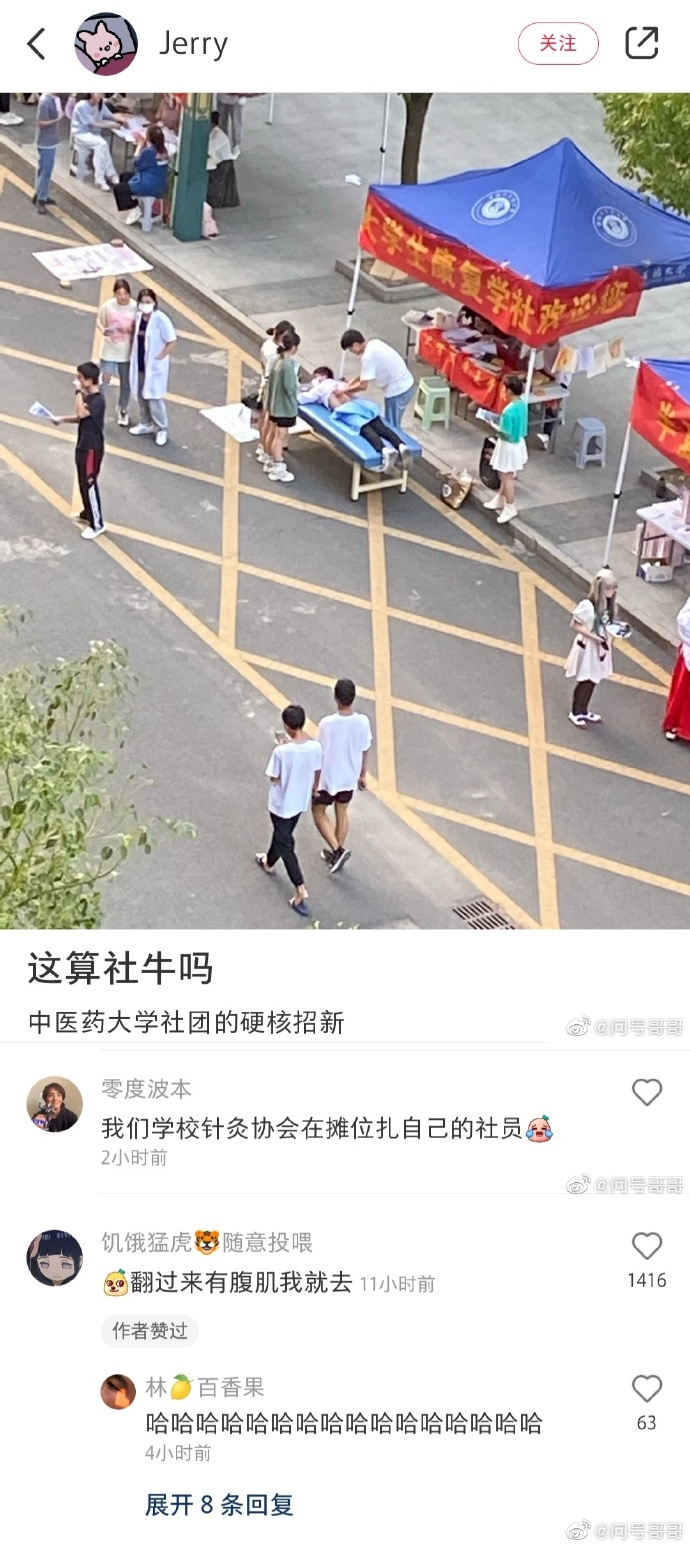This screenshot has height=1547, width=690.
Task: Share this post via the share icon
Action: [x=641, y=43]
